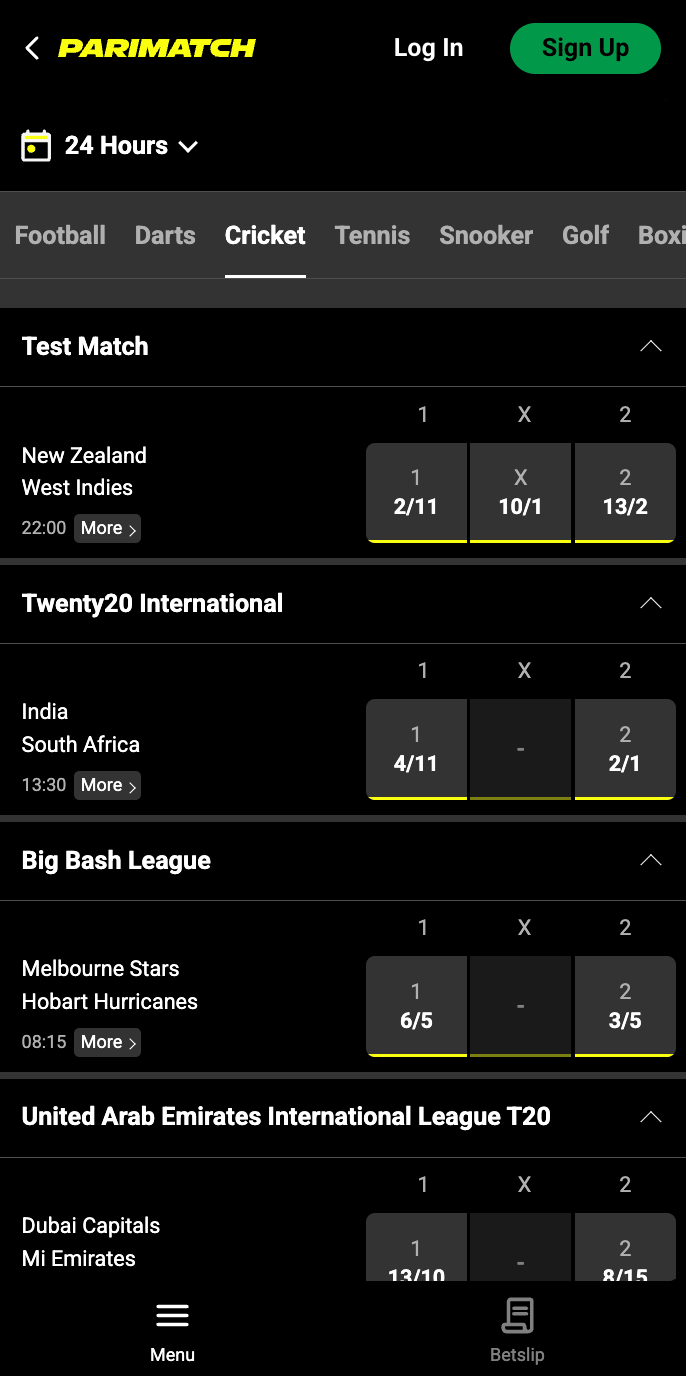The height and width of the screenshot is (1376, 686).
Task: Go back using the arrow icon
Action: pos(32,48)
